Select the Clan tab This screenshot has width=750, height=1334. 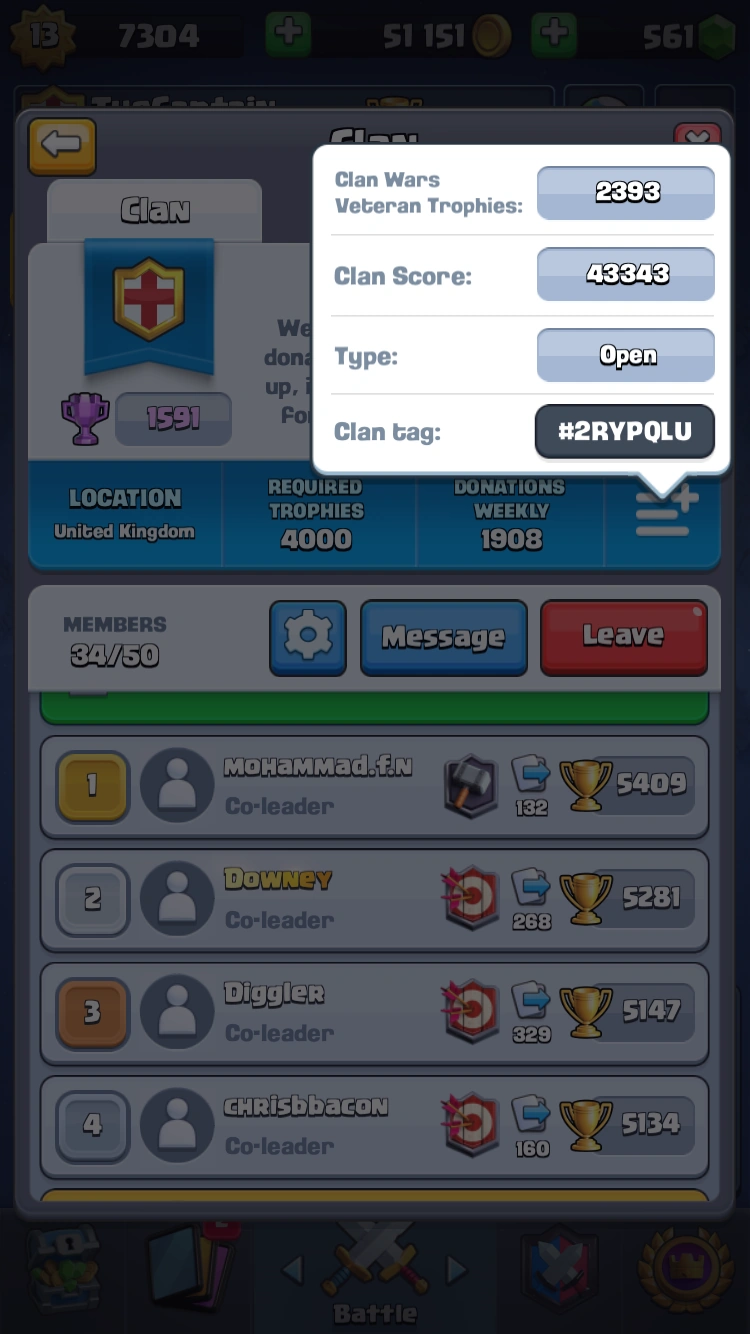coord(154,210)
